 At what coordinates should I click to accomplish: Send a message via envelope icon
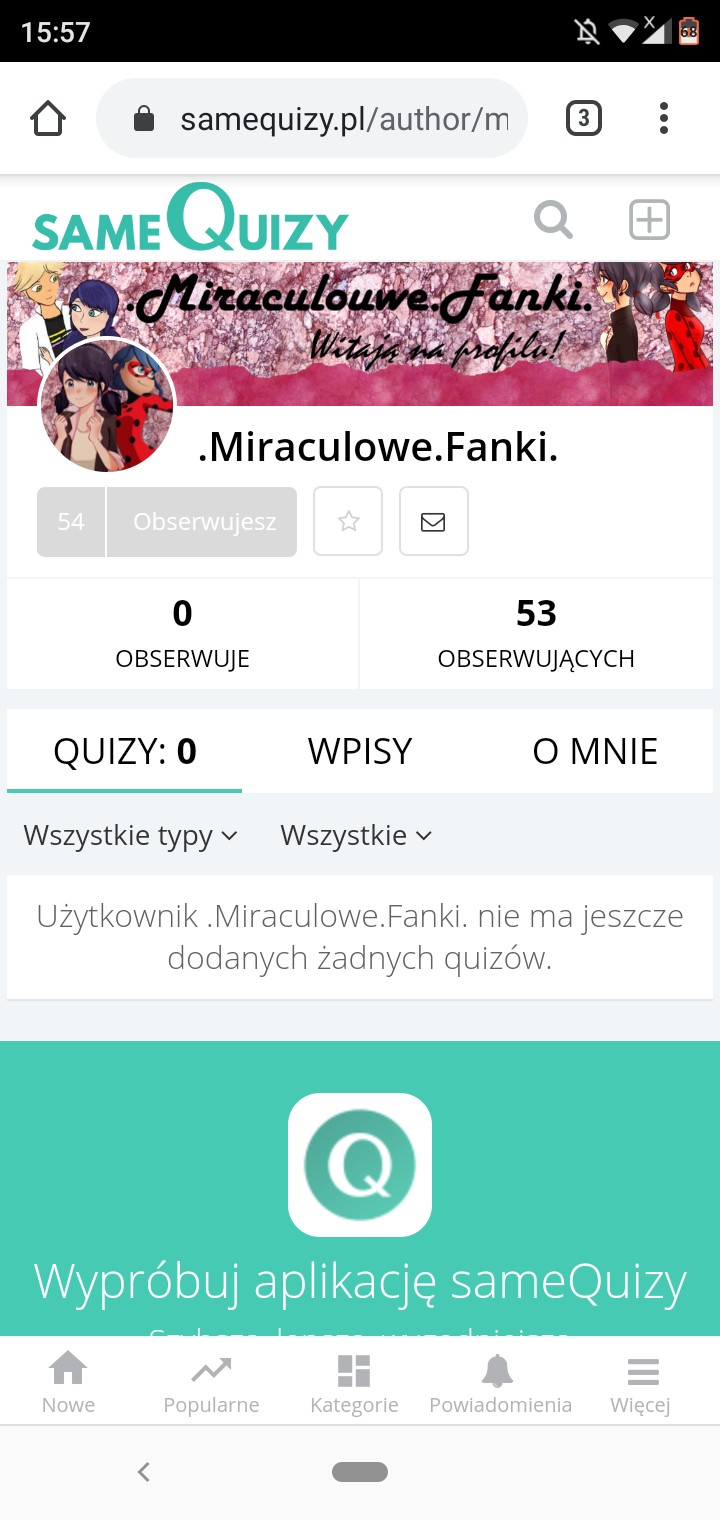click(x=433, y=522)
